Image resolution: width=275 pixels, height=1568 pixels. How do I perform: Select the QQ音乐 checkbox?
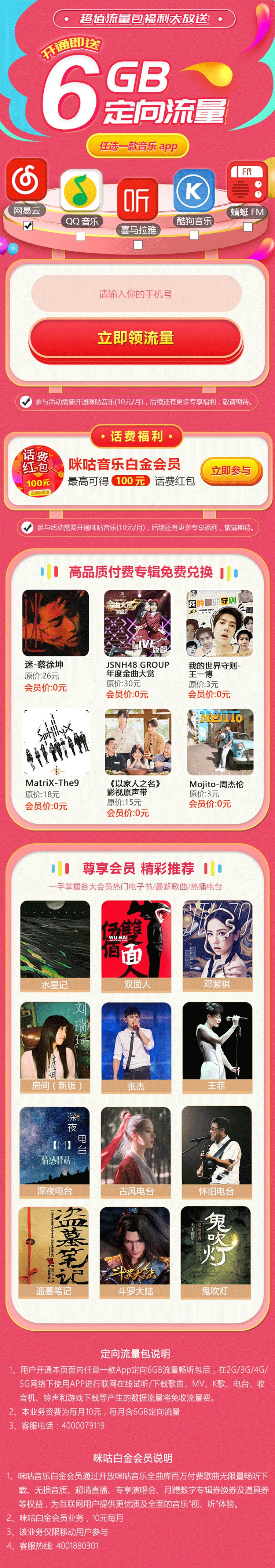[x=81, y=236]
